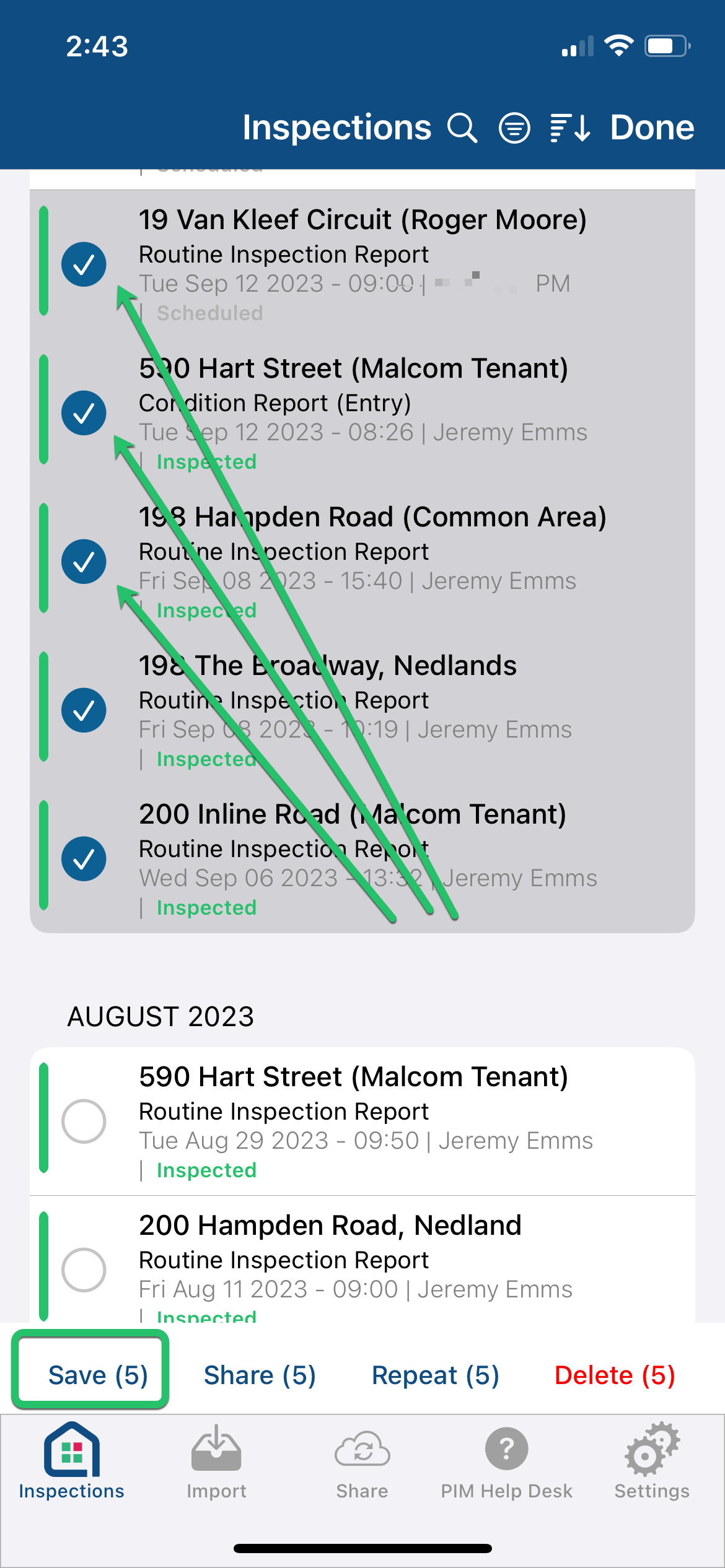Tap Delete (5) to remove selected
The width and height of the screenshot is (725, 1568).
point(615,1375)
